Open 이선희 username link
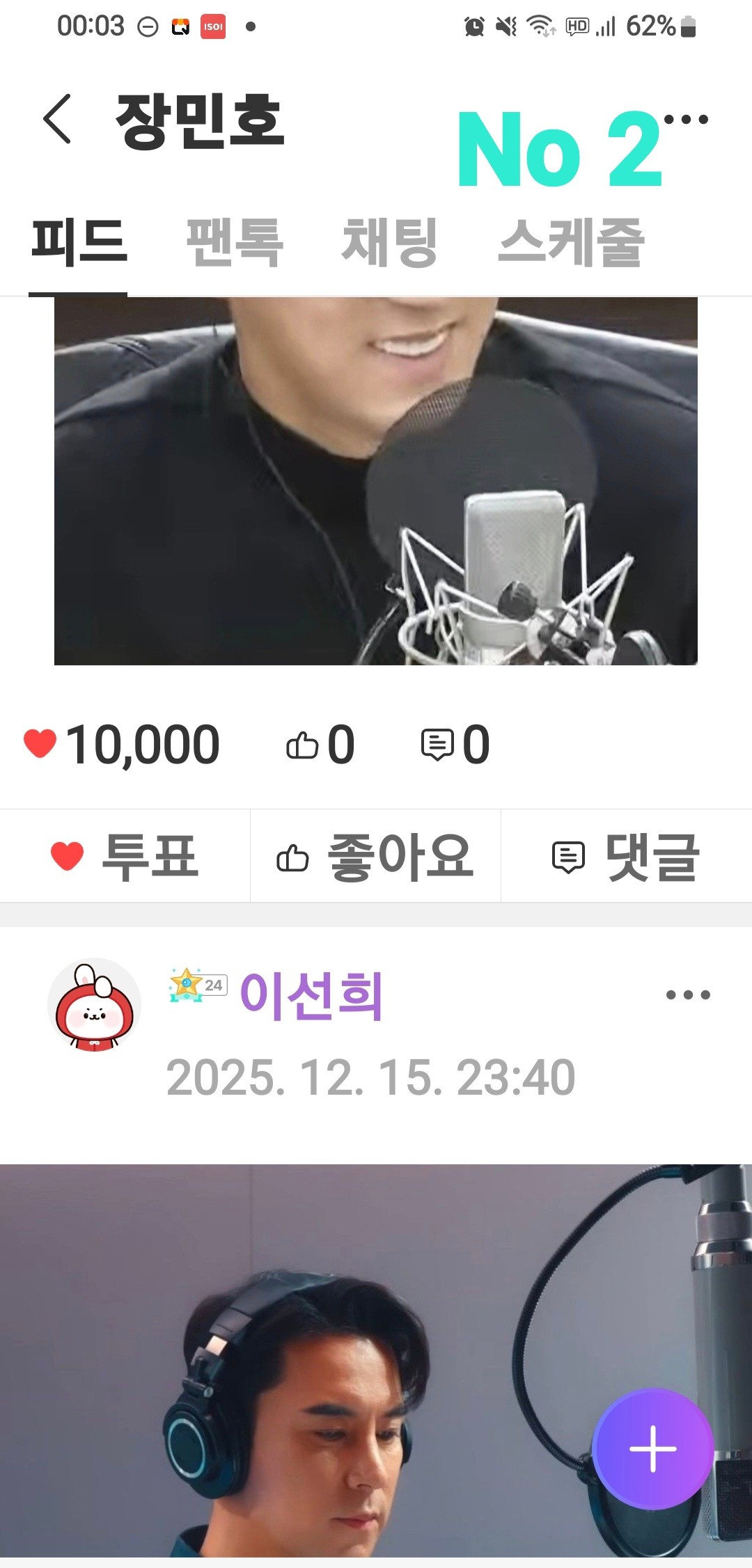The height and width of the screenshot is (1568, 752). coord(311,995)
